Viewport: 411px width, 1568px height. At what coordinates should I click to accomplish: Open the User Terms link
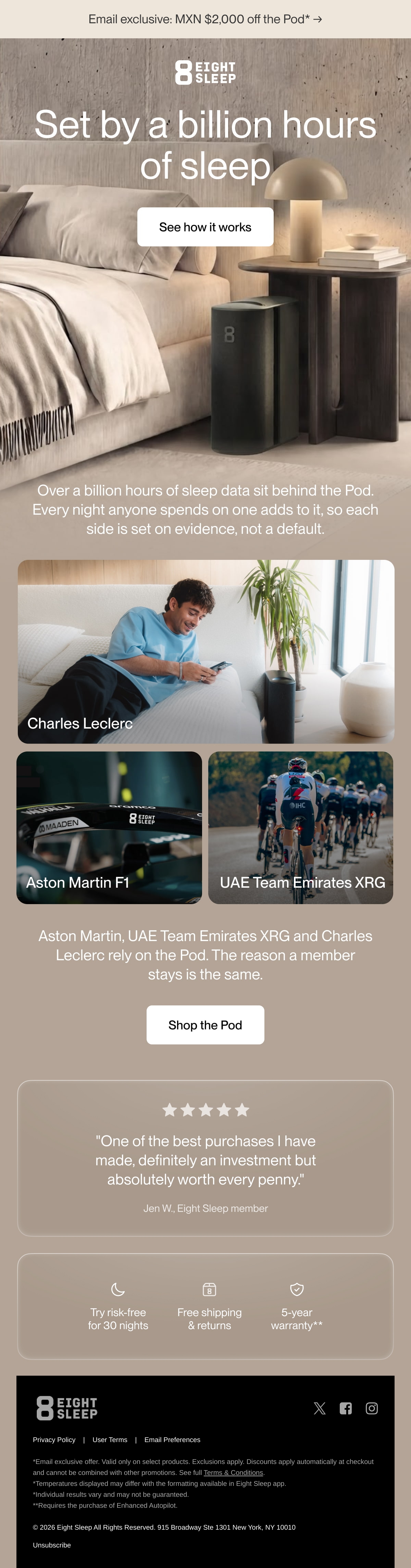pyautogui.click(x=110, y=1440)
